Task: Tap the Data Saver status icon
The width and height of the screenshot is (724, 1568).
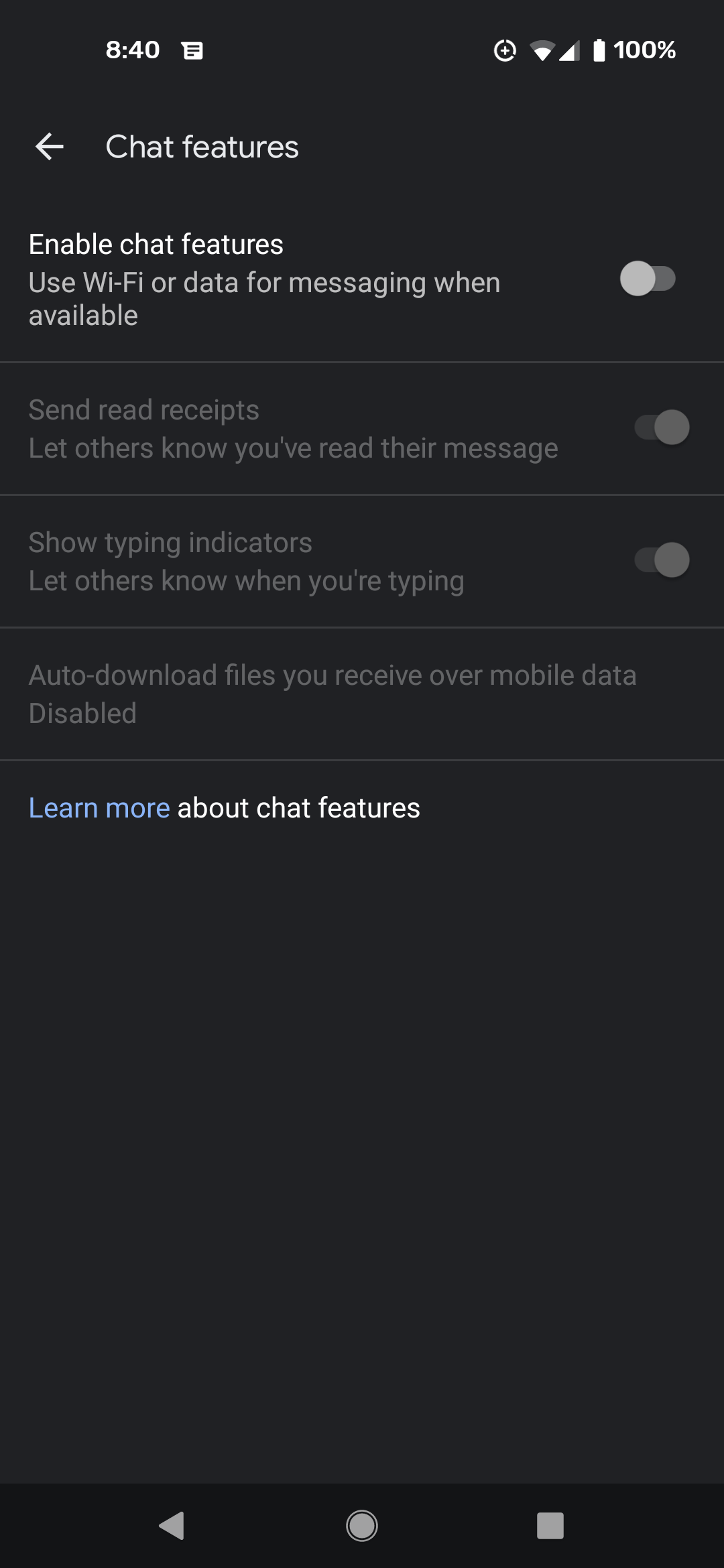Action: (x=505, y=50)
